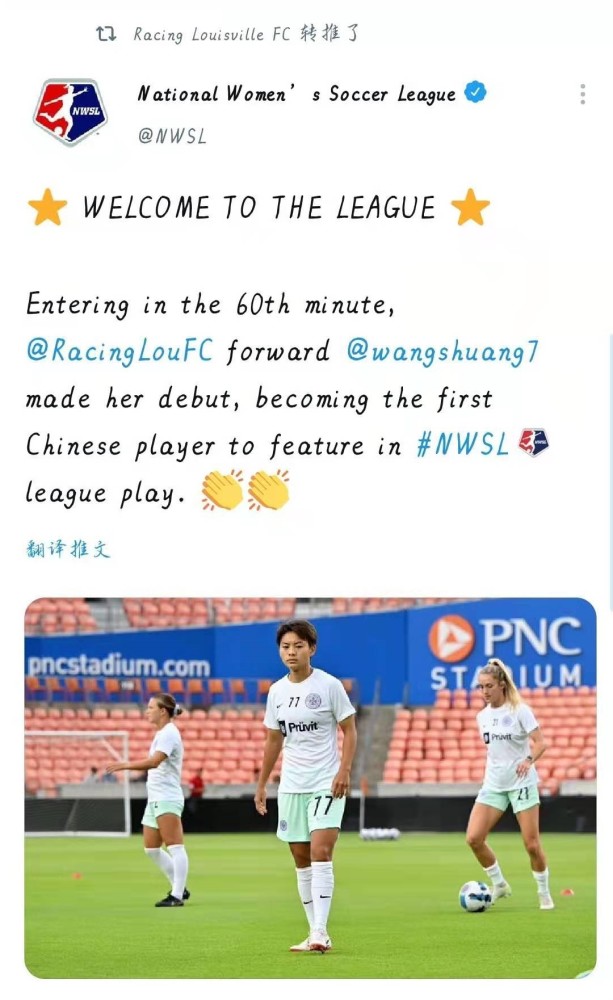Open the National Women's Soccer League account name
The height and width of the screenshot is (1000, 613).
[296, 94]
